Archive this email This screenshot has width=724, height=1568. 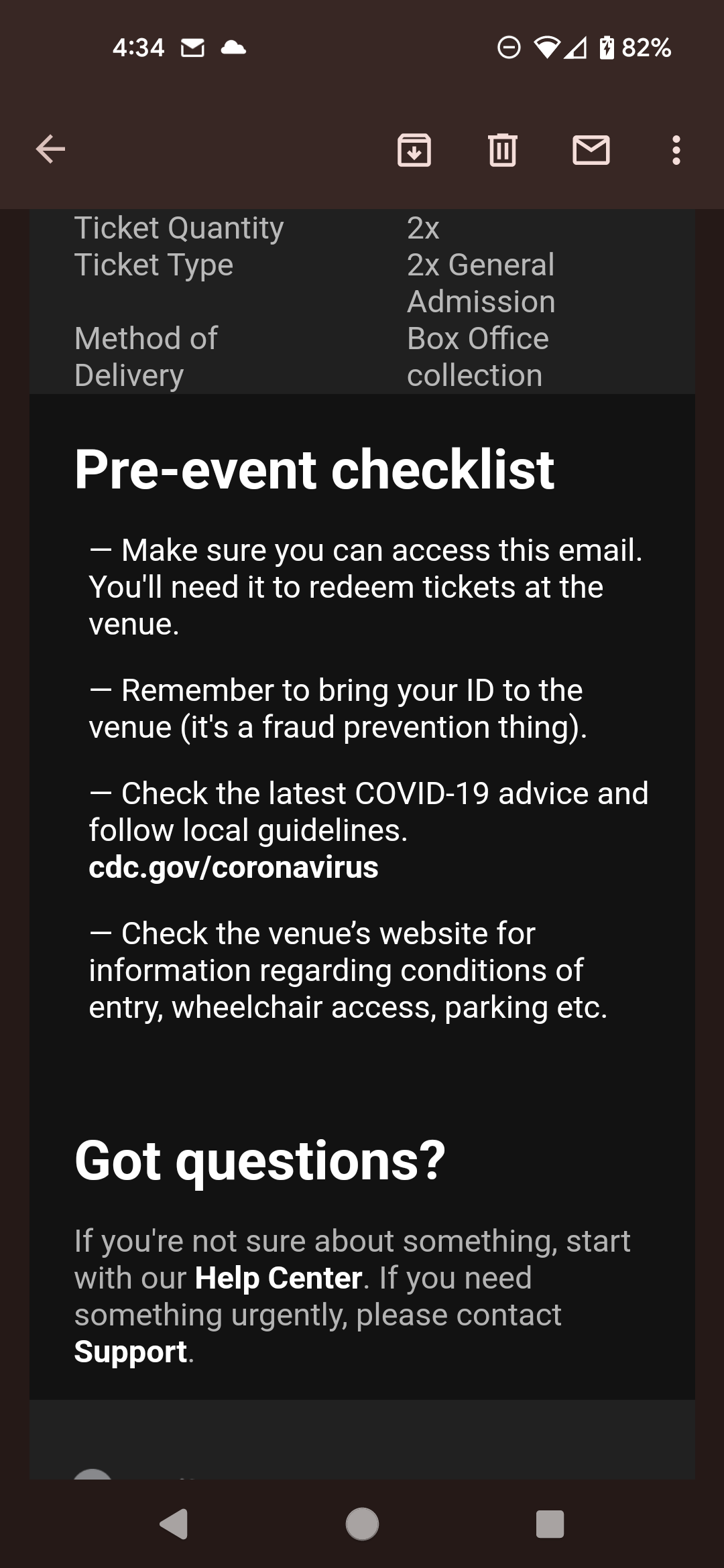click(x=414, y=149)
